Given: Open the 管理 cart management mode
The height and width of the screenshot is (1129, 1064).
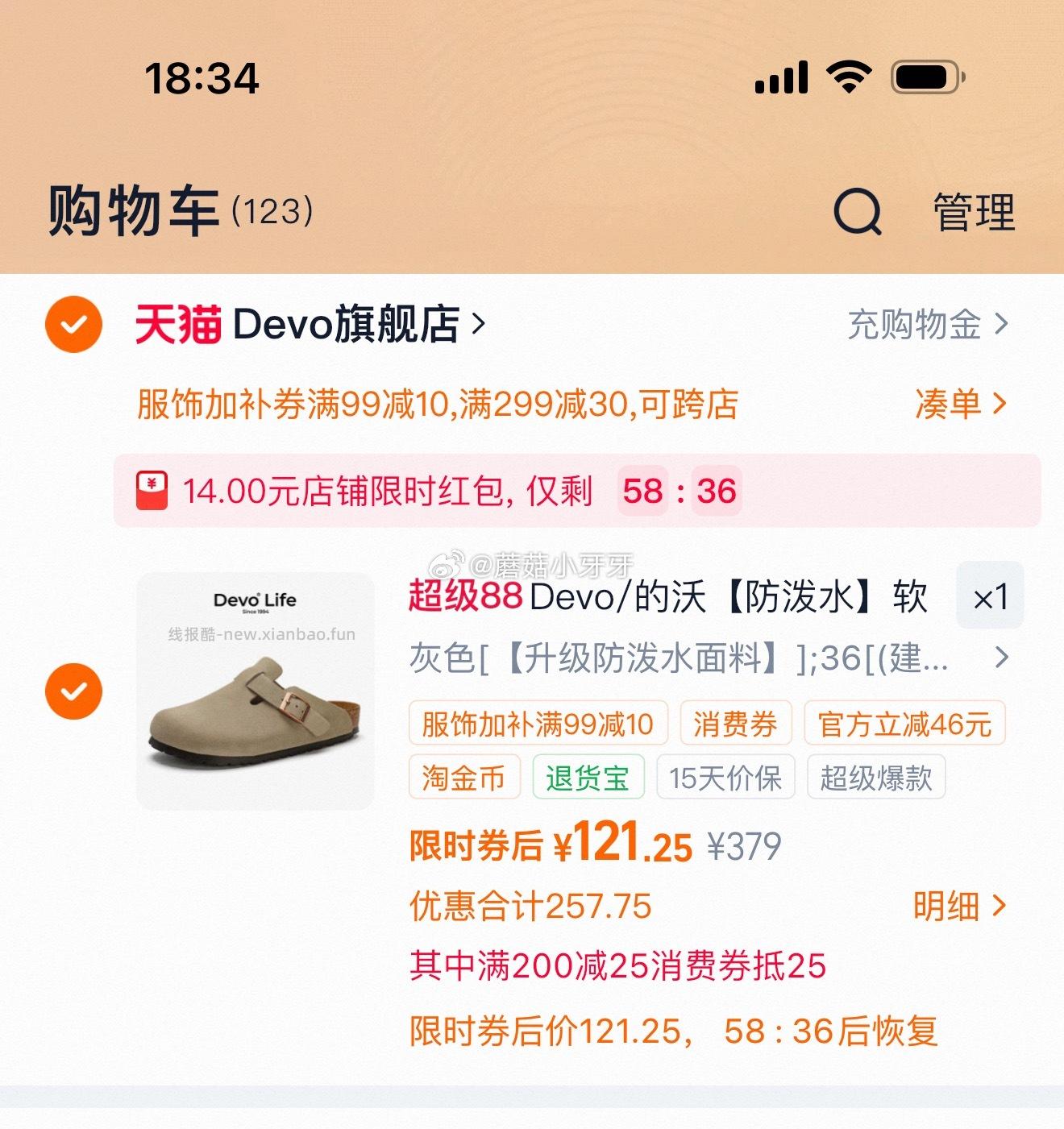Looking at the screenshot, I should (x=974, y=211).
